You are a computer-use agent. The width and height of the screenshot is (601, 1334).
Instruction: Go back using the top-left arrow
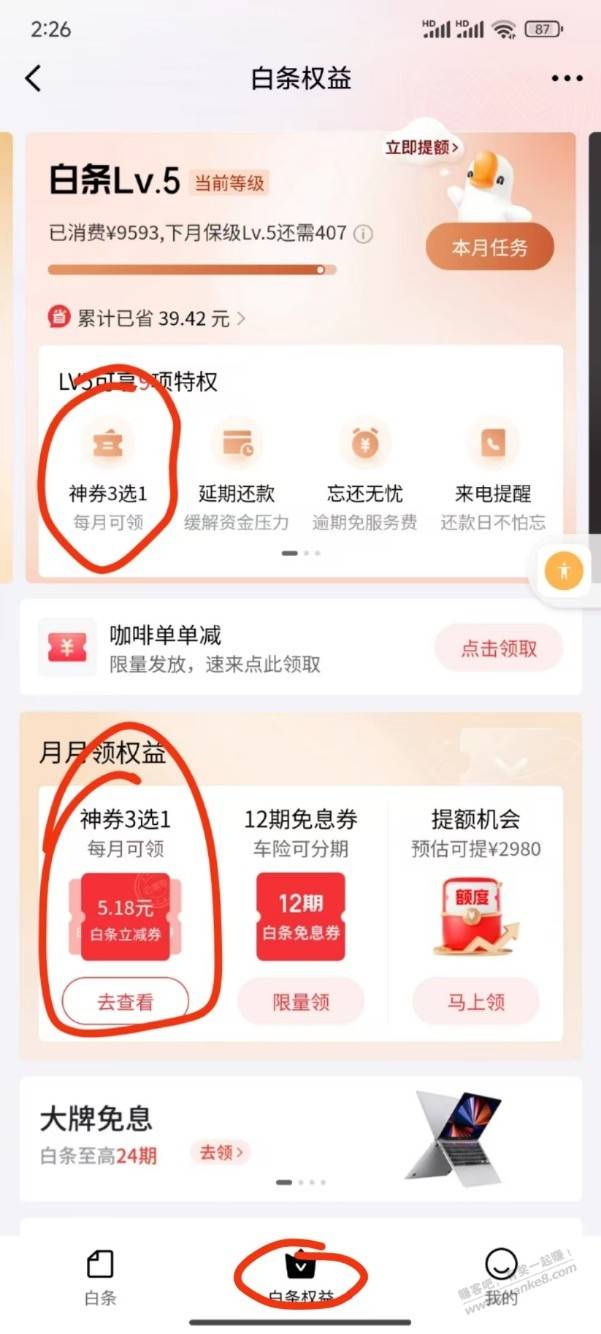33,79
